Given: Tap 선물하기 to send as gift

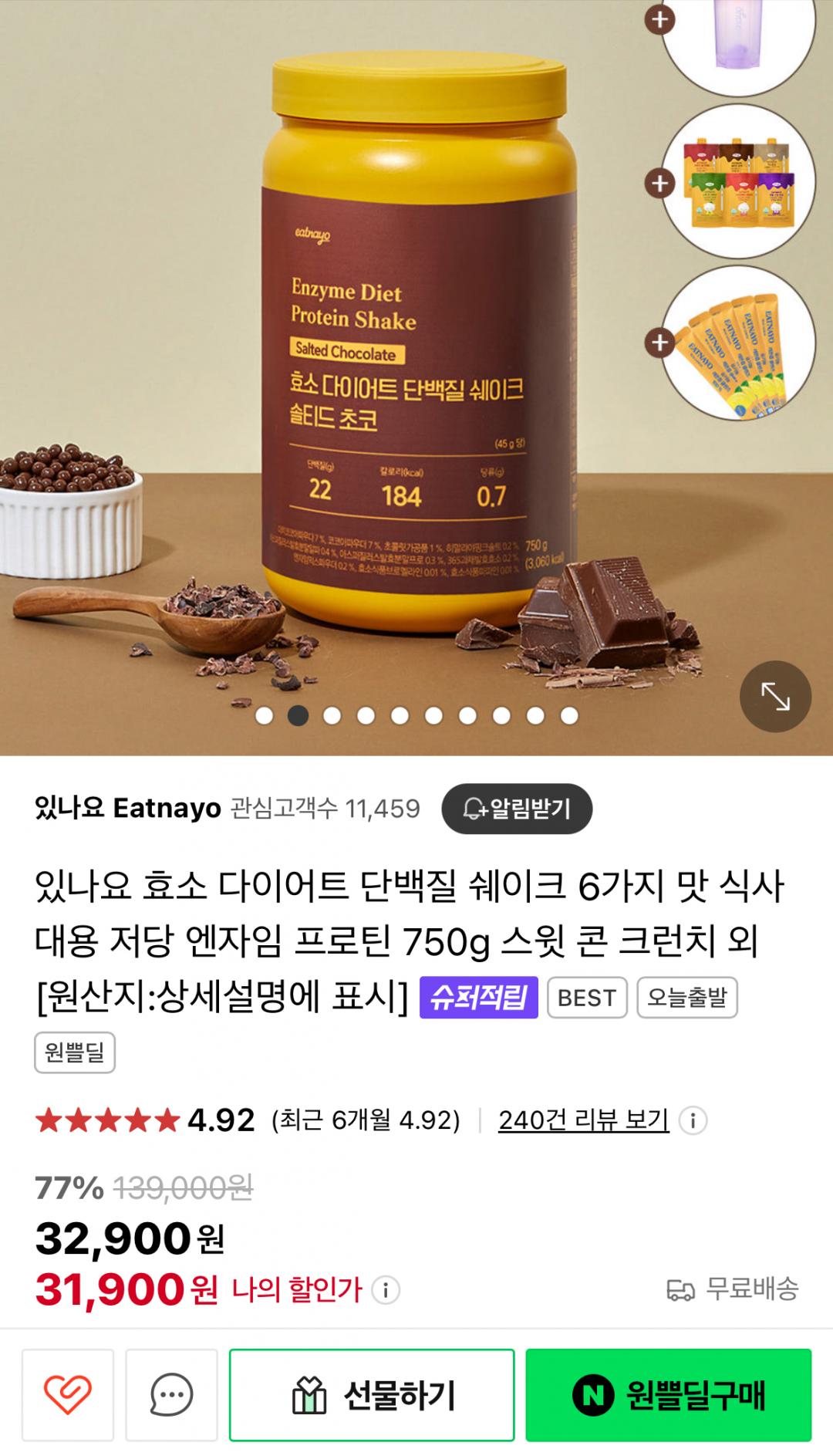Looking at the screenshot, I should tap(372, 1394).
